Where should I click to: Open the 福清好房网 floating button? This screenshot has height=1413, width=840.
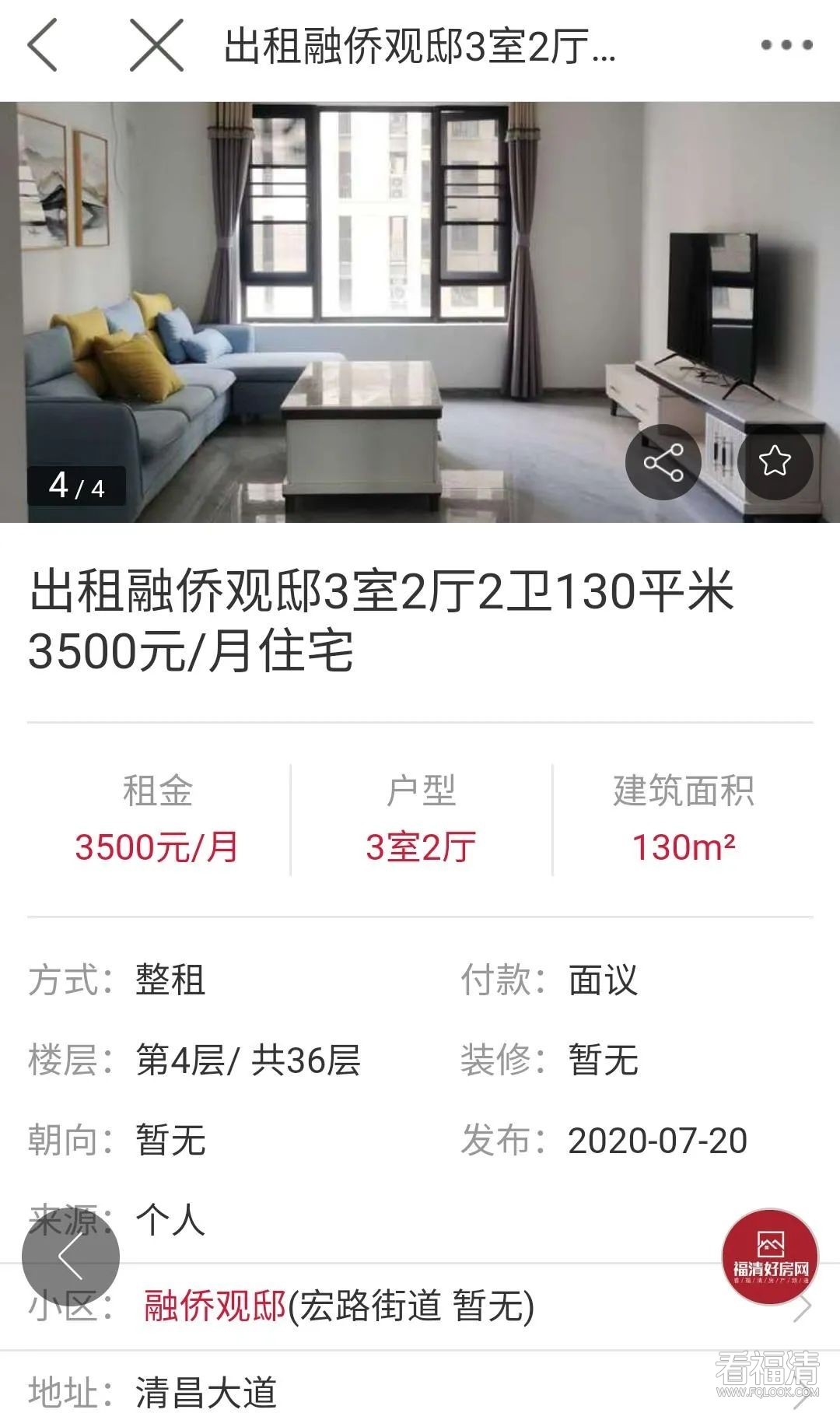click(x=770, y=1257)
